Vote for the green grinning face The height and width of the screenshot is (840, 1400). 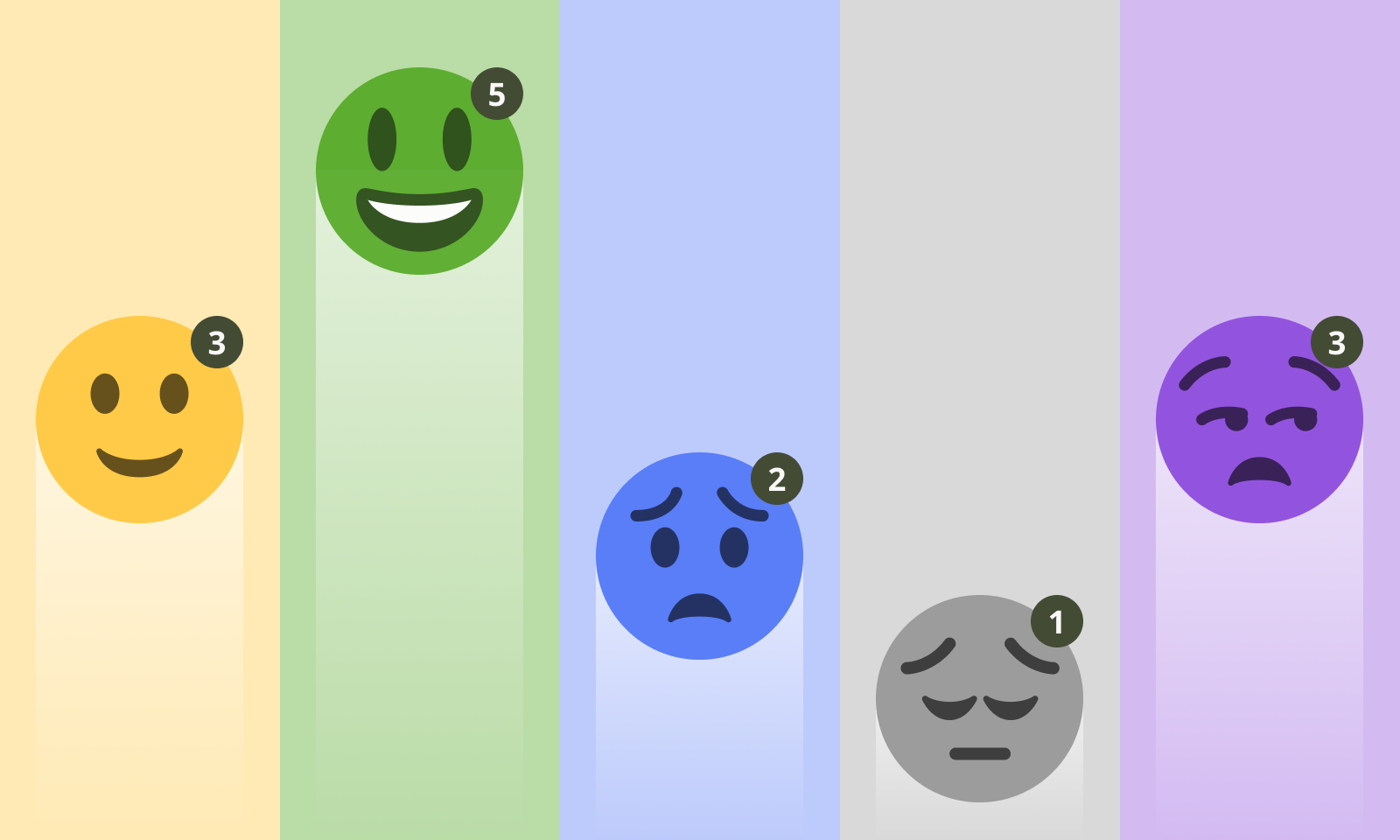click(419, 171)
